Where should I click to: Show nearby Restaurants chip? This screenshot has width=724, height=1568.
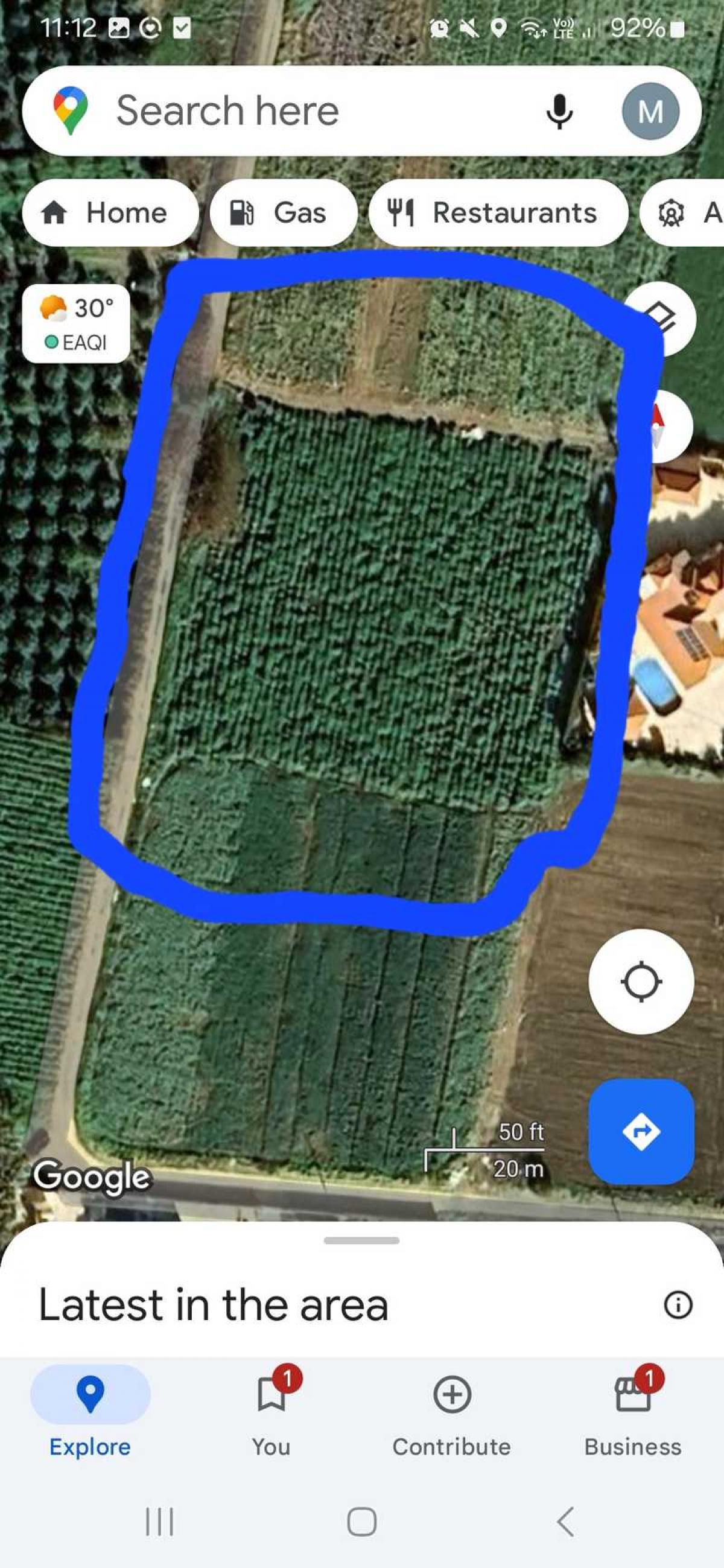pyautogui.click(x=497, y=212)
